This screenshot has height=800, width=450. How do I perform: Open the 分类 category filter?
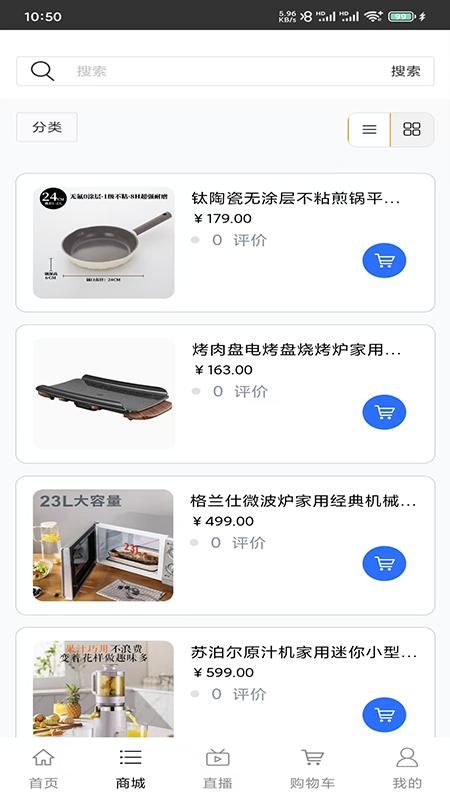tap(47, 127)
